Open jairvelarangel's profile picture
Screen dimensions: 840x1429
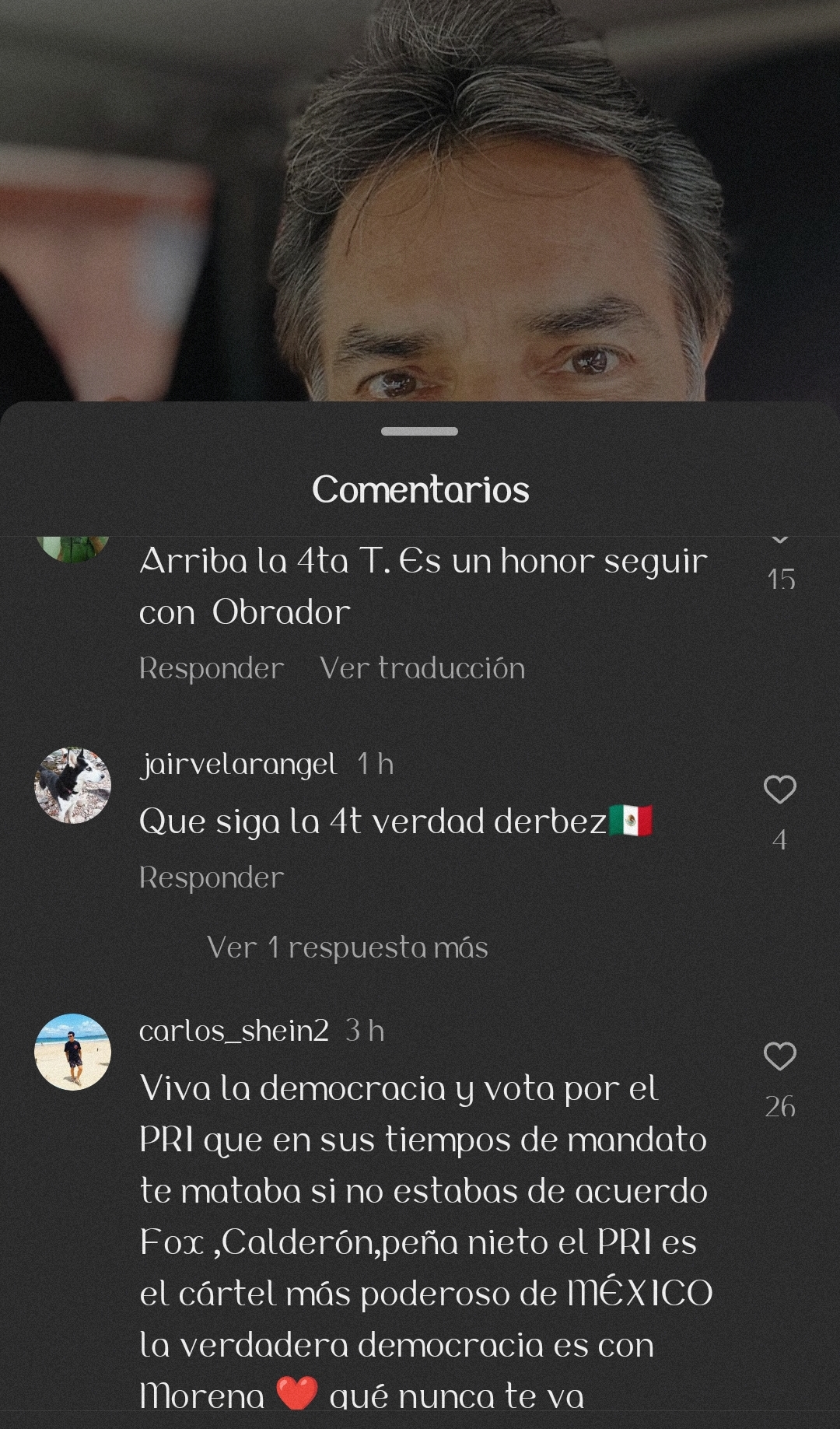[x=72, y=785]
